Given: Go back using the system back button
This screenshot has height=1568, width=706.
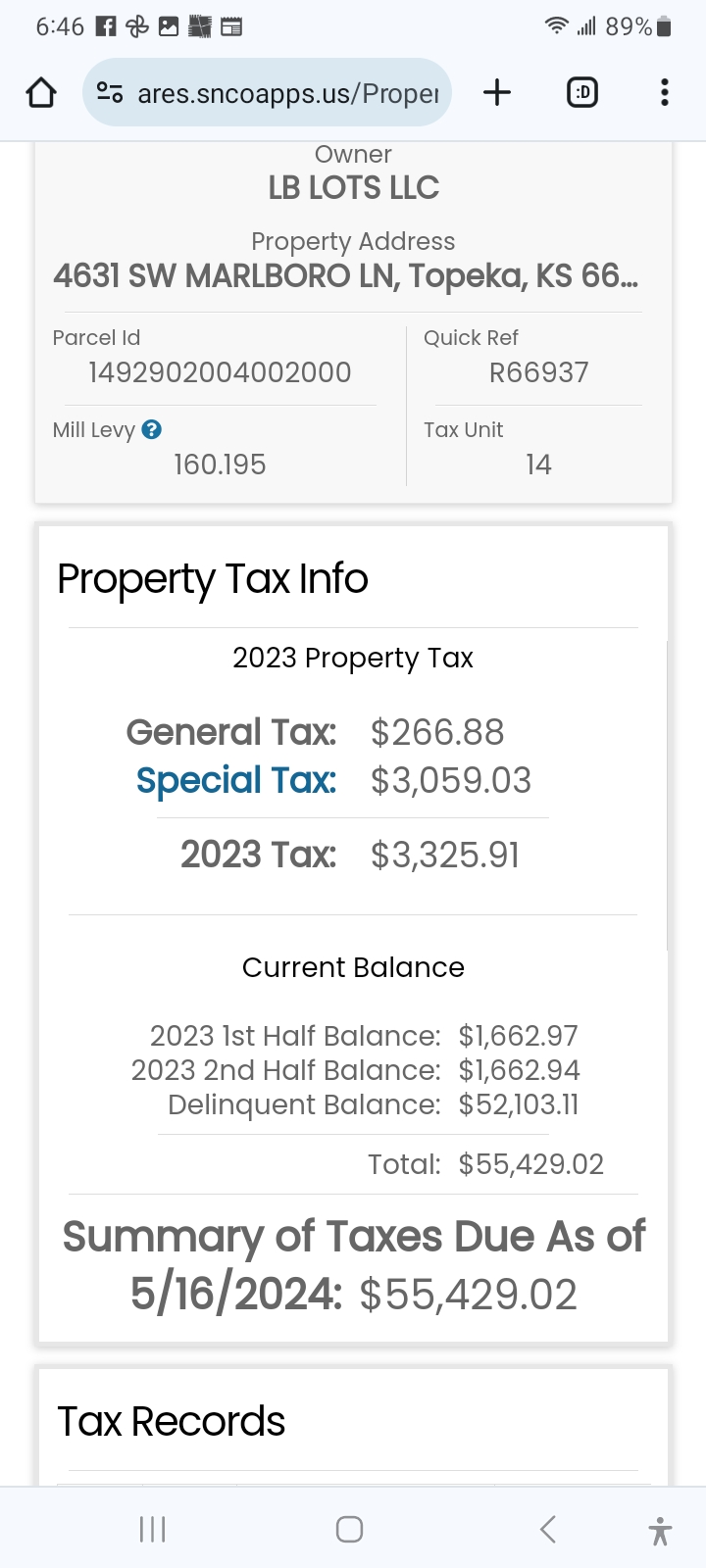Looking at the screenshot, I should pos(548,1529).
